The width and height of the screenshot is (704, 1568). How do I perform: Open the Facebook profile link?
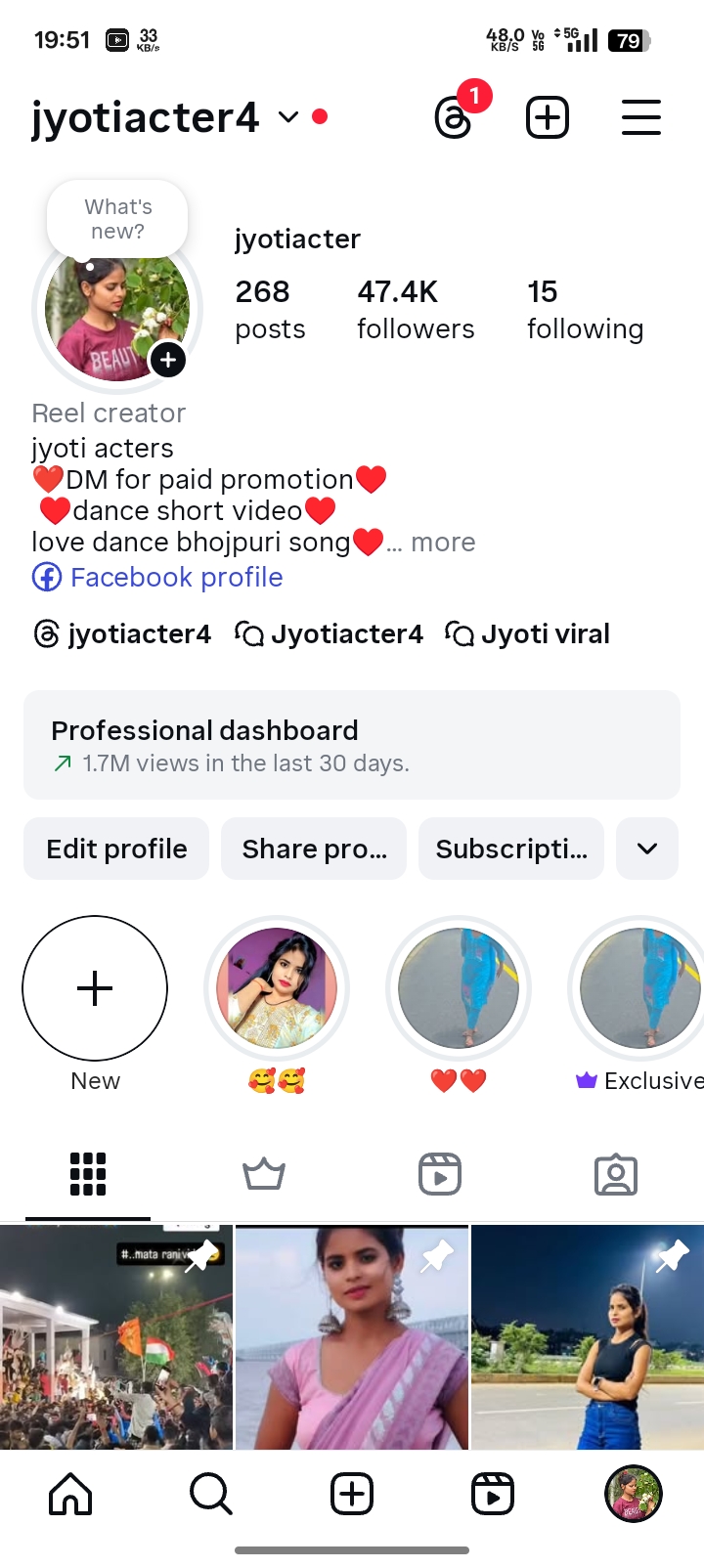tap(156, 577)
